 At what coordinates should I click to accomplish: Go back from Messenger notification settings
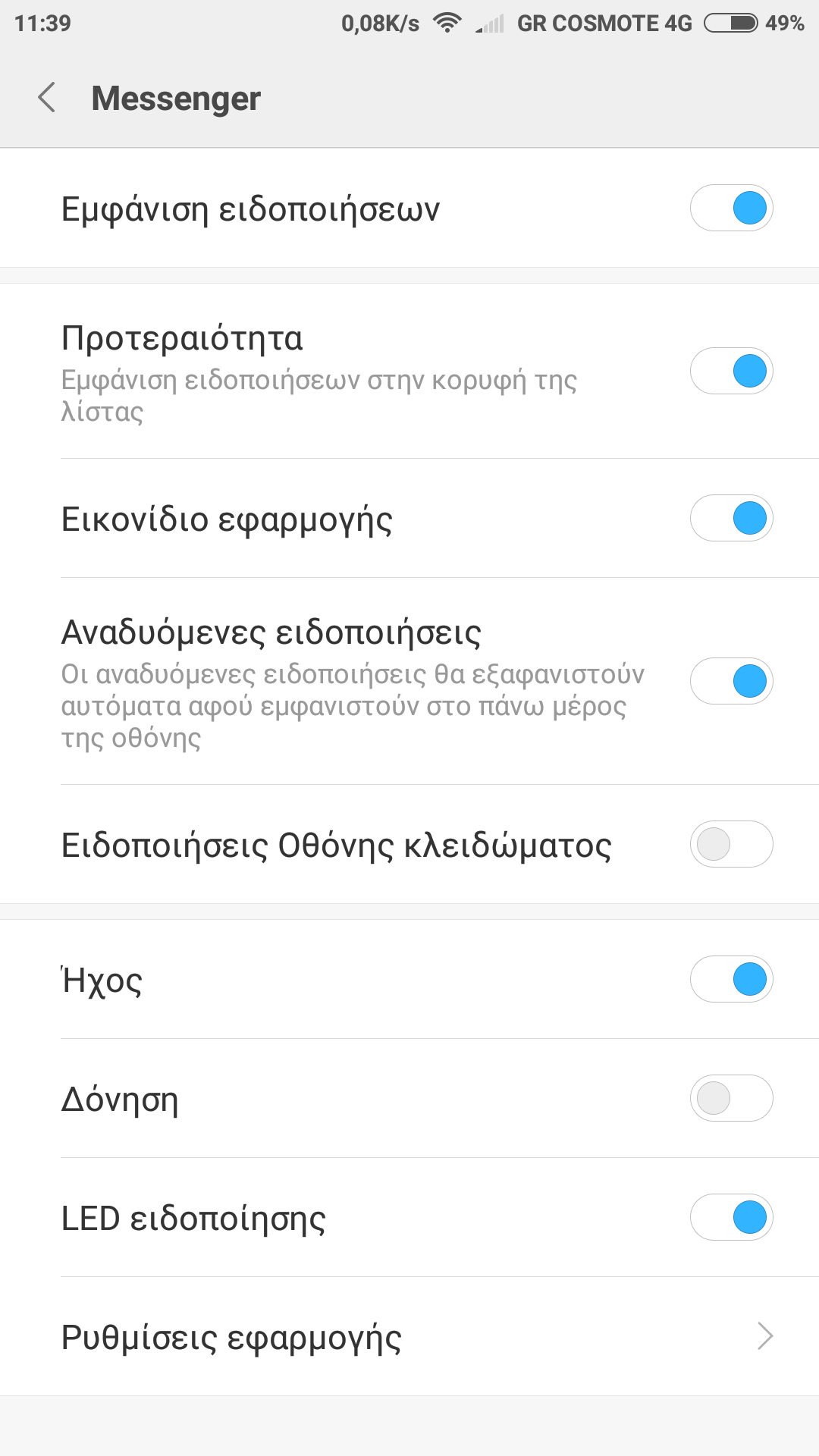coord(47,98)
